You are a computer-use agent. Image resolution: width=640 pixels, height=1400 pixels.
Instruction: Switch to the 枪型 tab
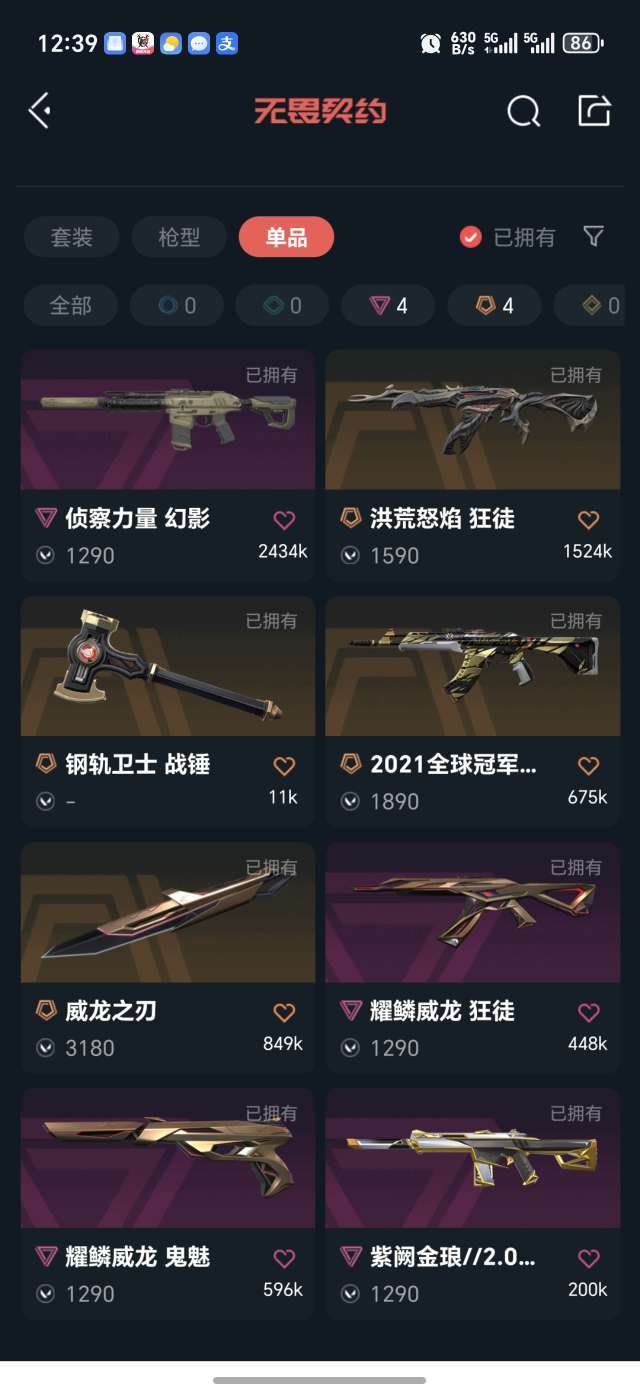click(x=179, y=237)
